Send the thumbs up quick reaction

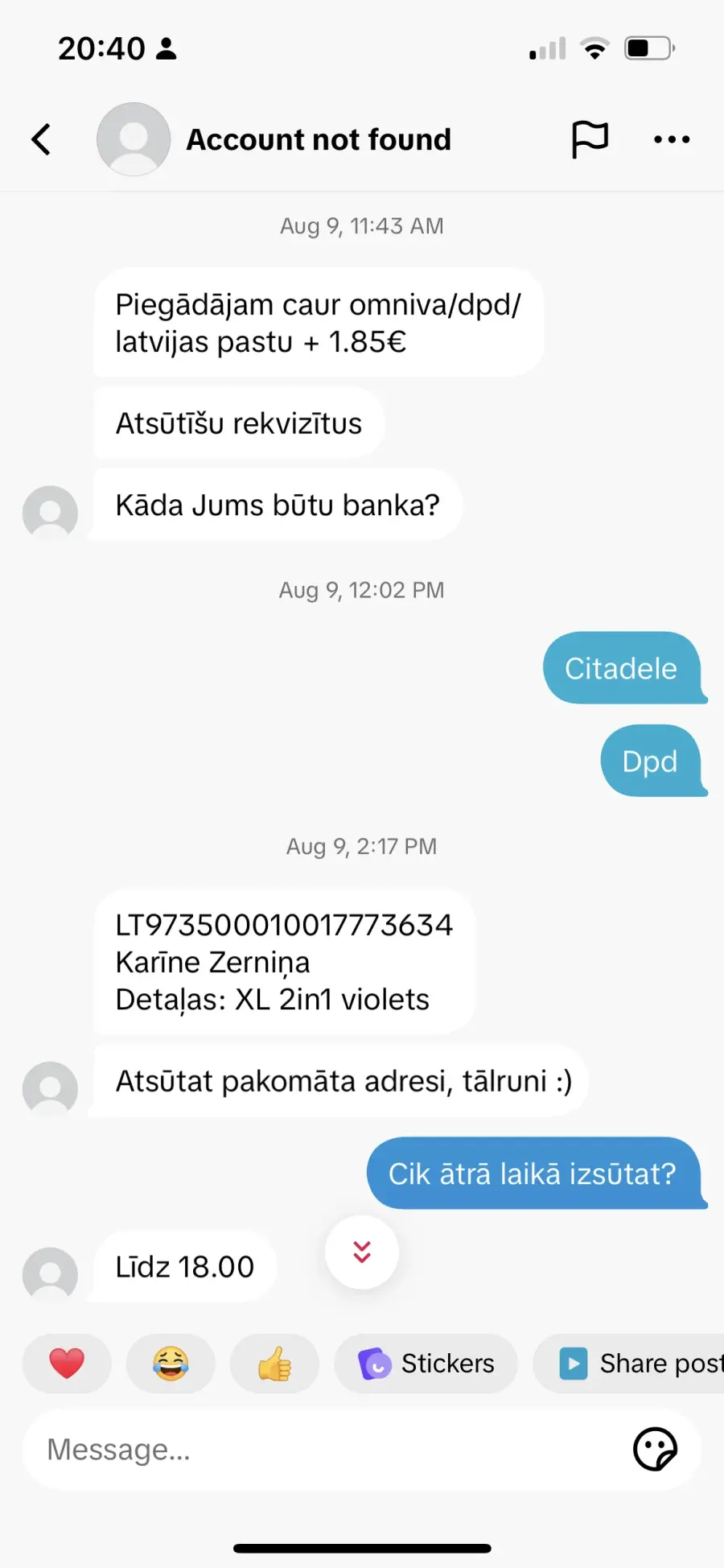(x=274, y=1364)
